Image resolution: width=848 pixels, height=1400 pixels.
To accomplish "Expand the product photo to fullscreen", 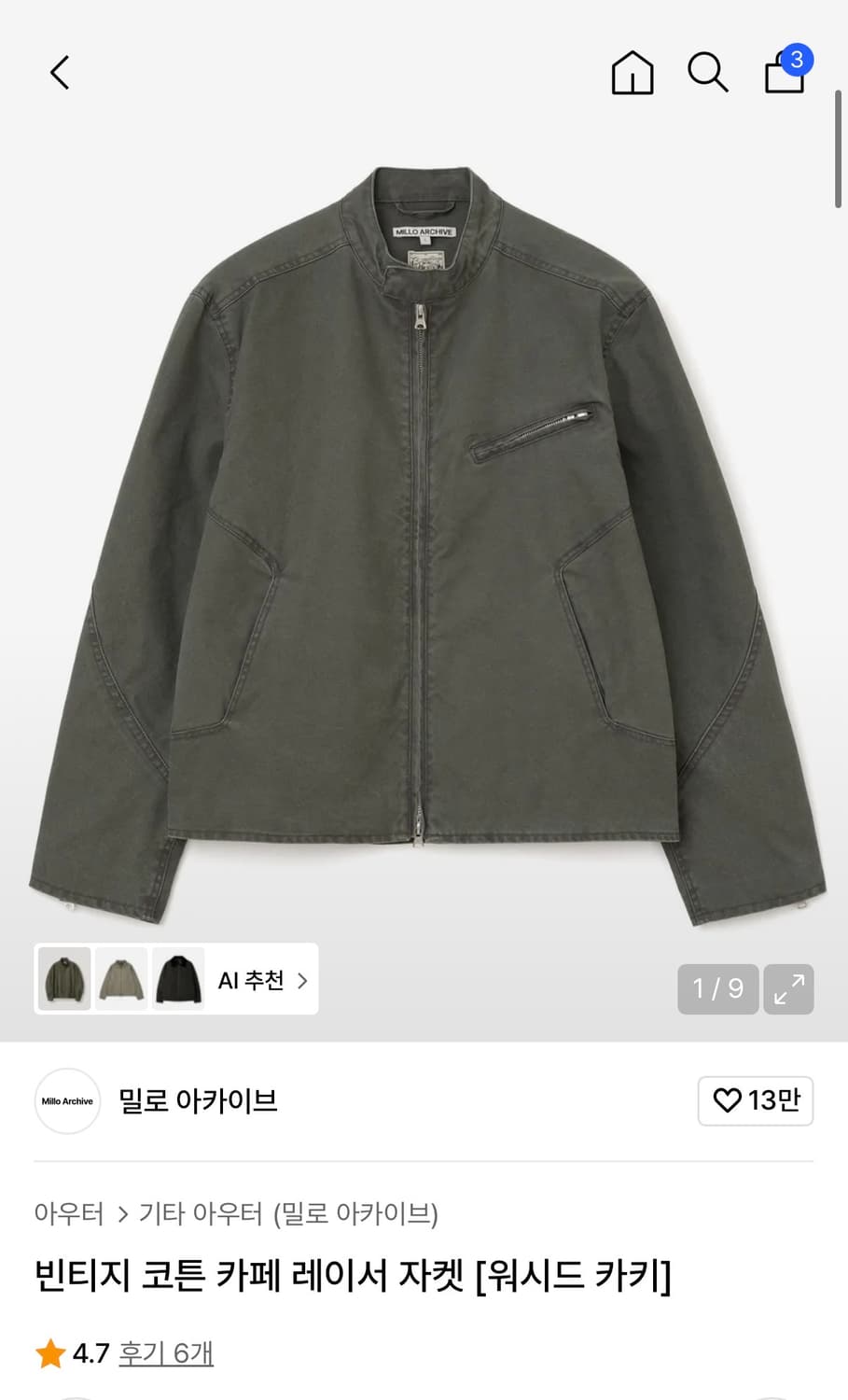I will (789, 988).
